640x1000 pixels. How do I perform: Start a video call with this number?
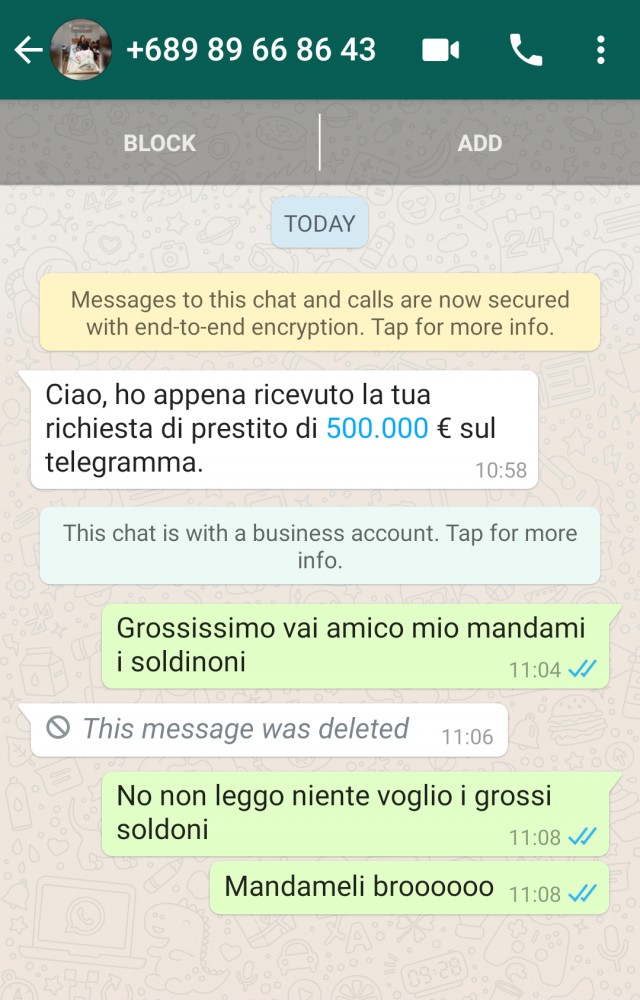[440, 50]
